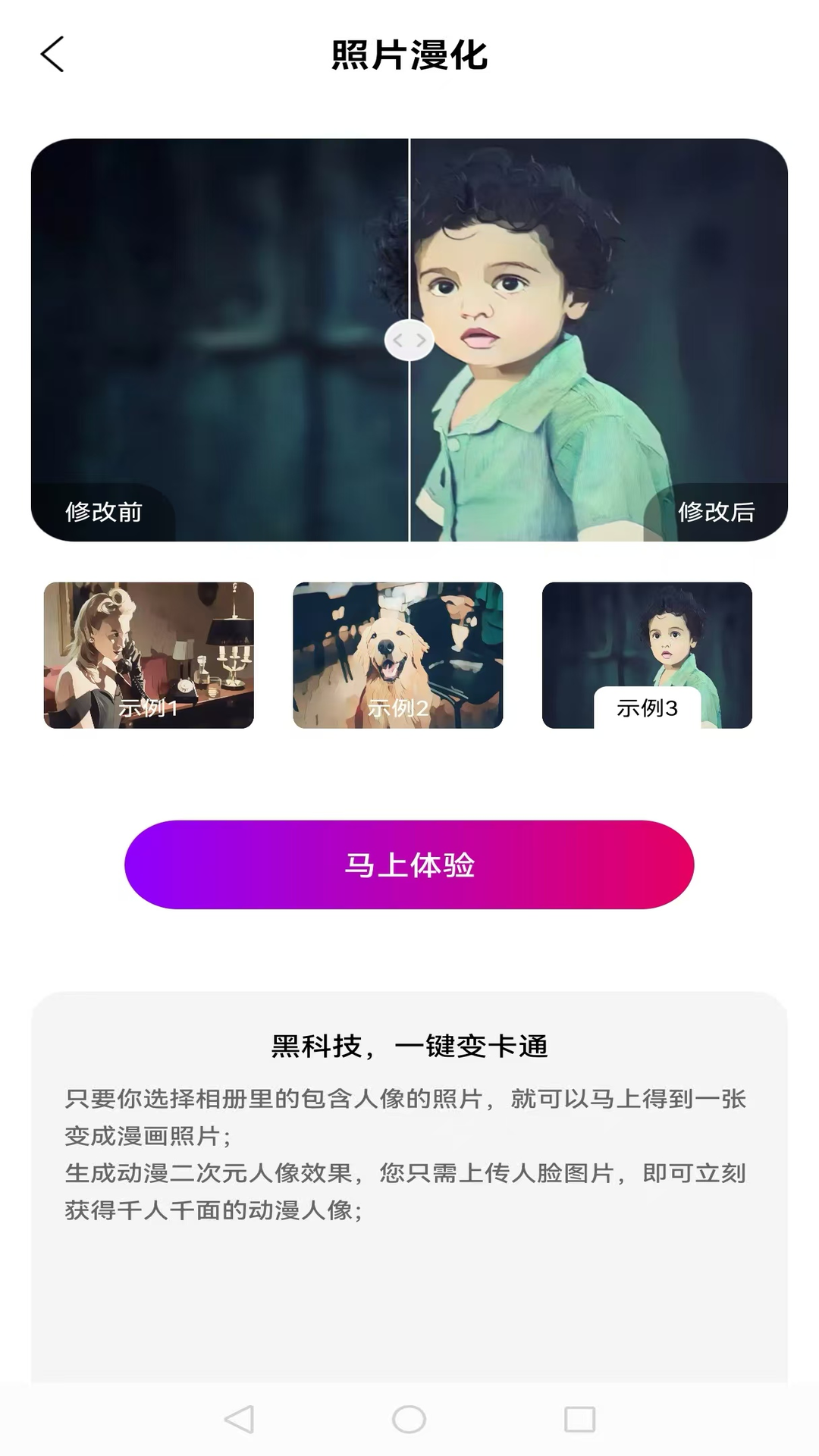
Task: Tap the before/after comparison slider handle
Action: 409,340
